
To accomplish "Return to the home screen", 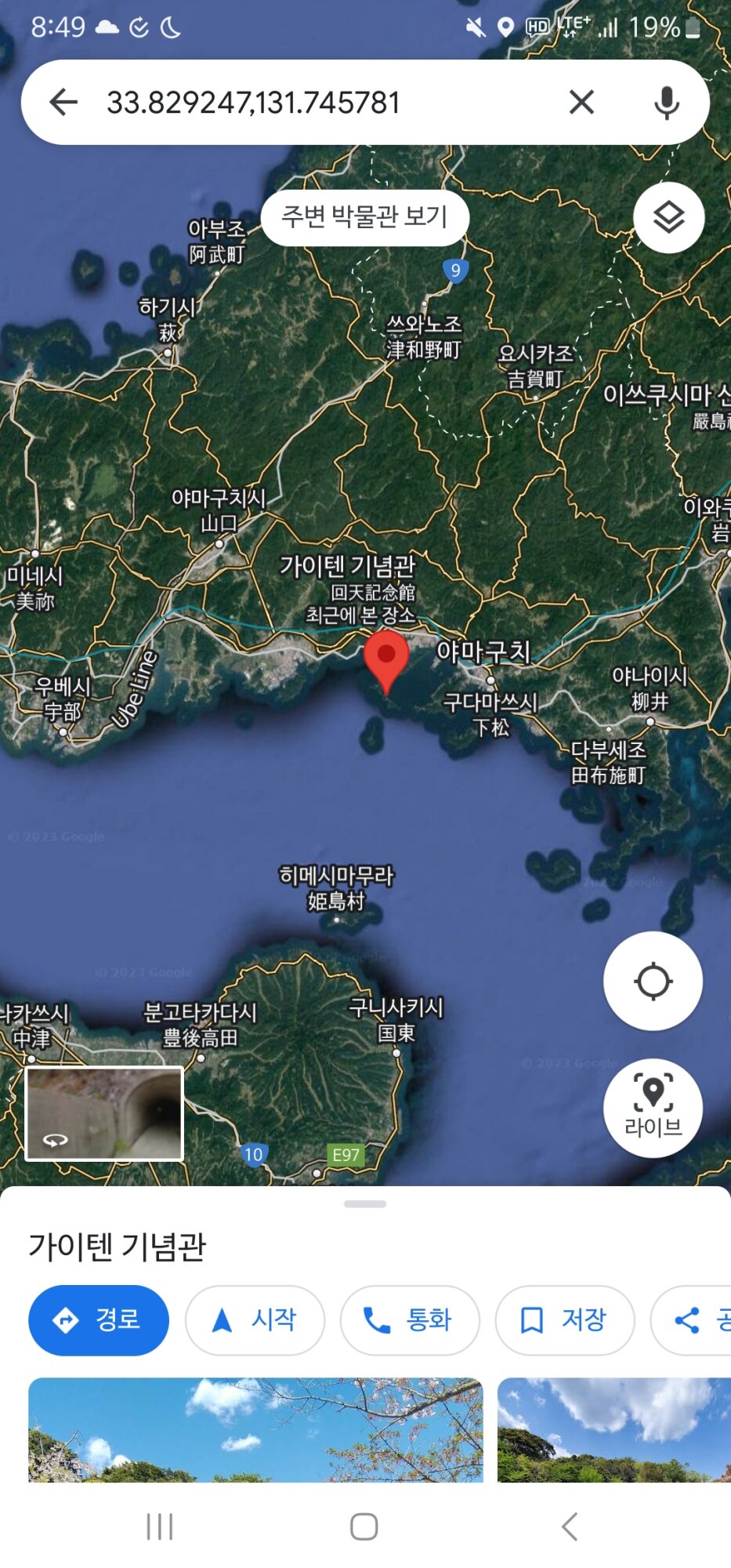I will pos(364,1526).
